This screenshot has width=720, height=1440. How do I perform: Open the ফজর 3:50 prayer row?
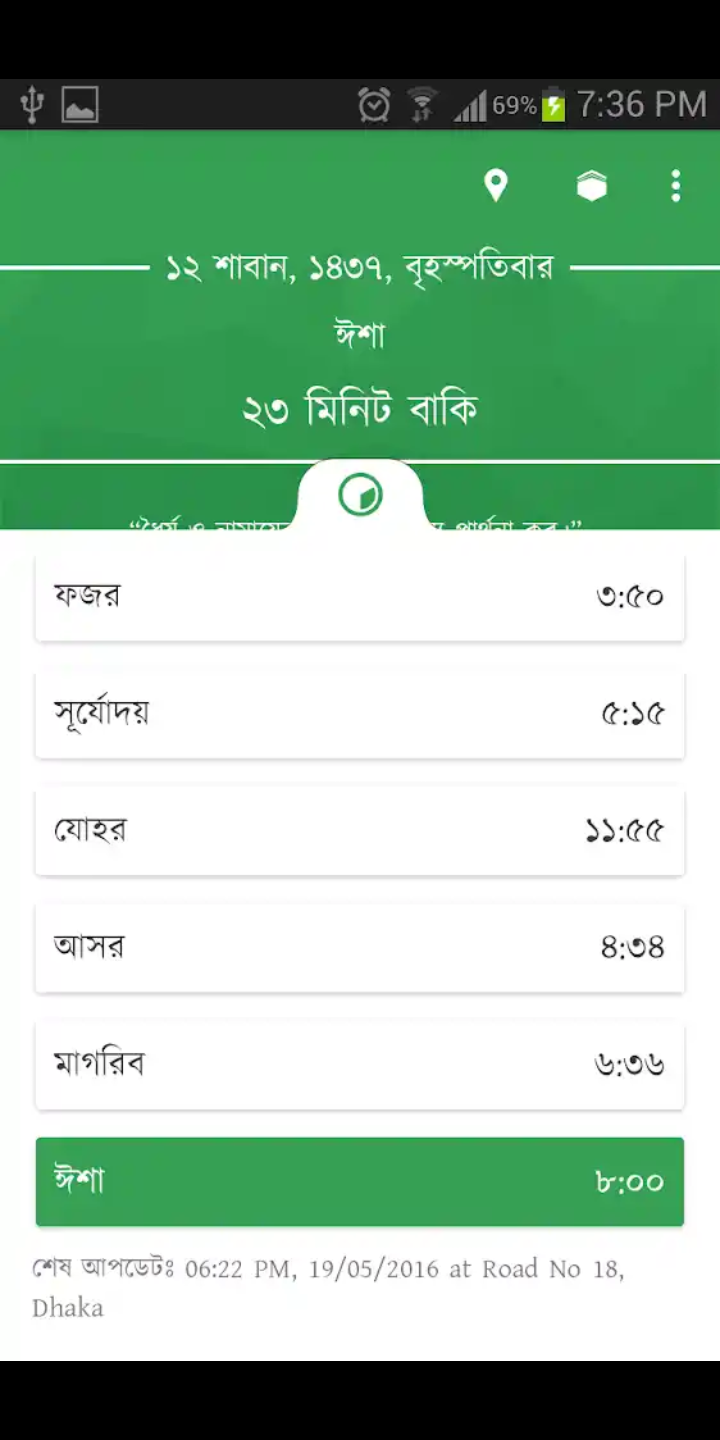(360, 596)
